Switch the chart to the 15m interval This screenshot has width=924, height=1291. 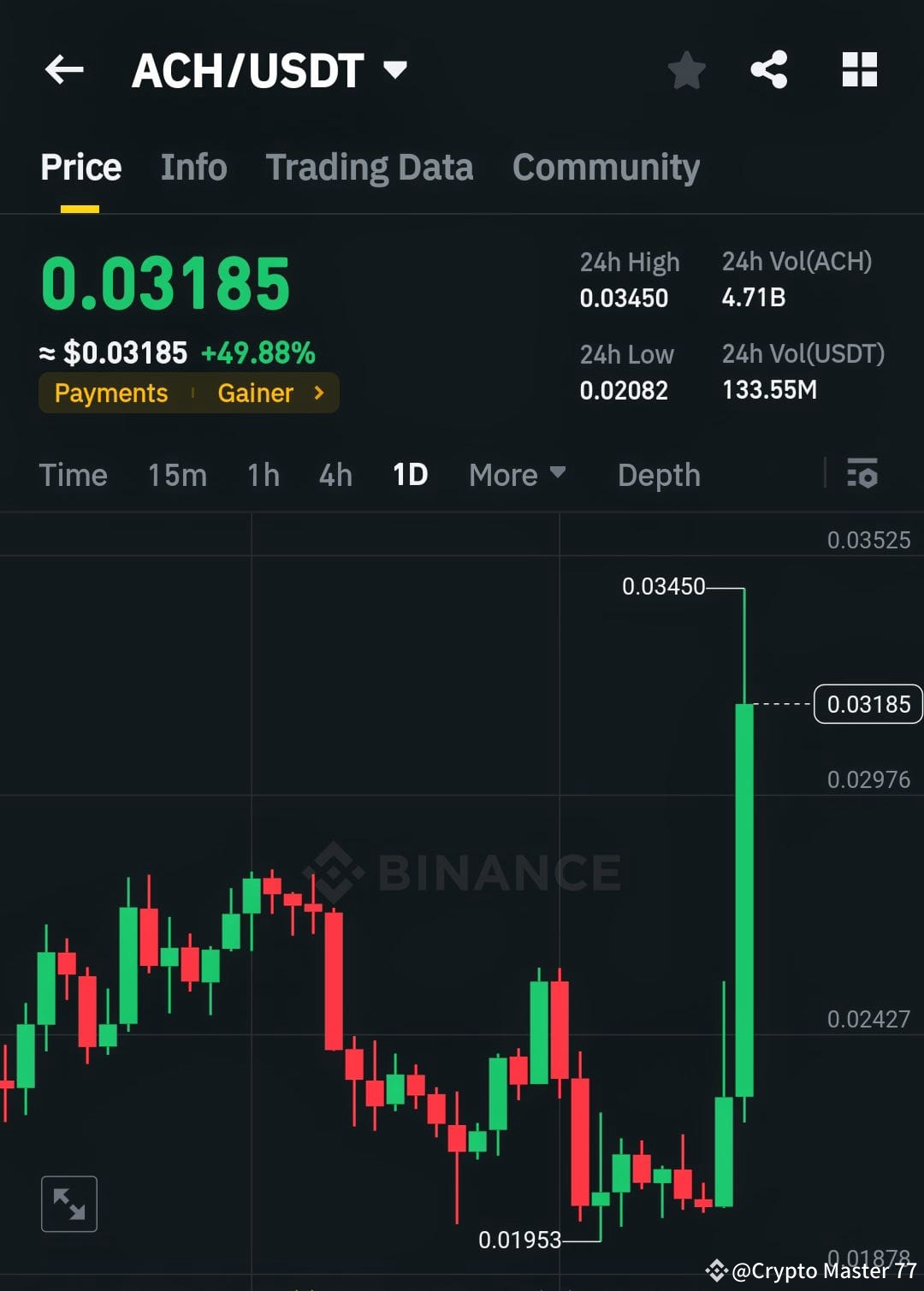177,475
